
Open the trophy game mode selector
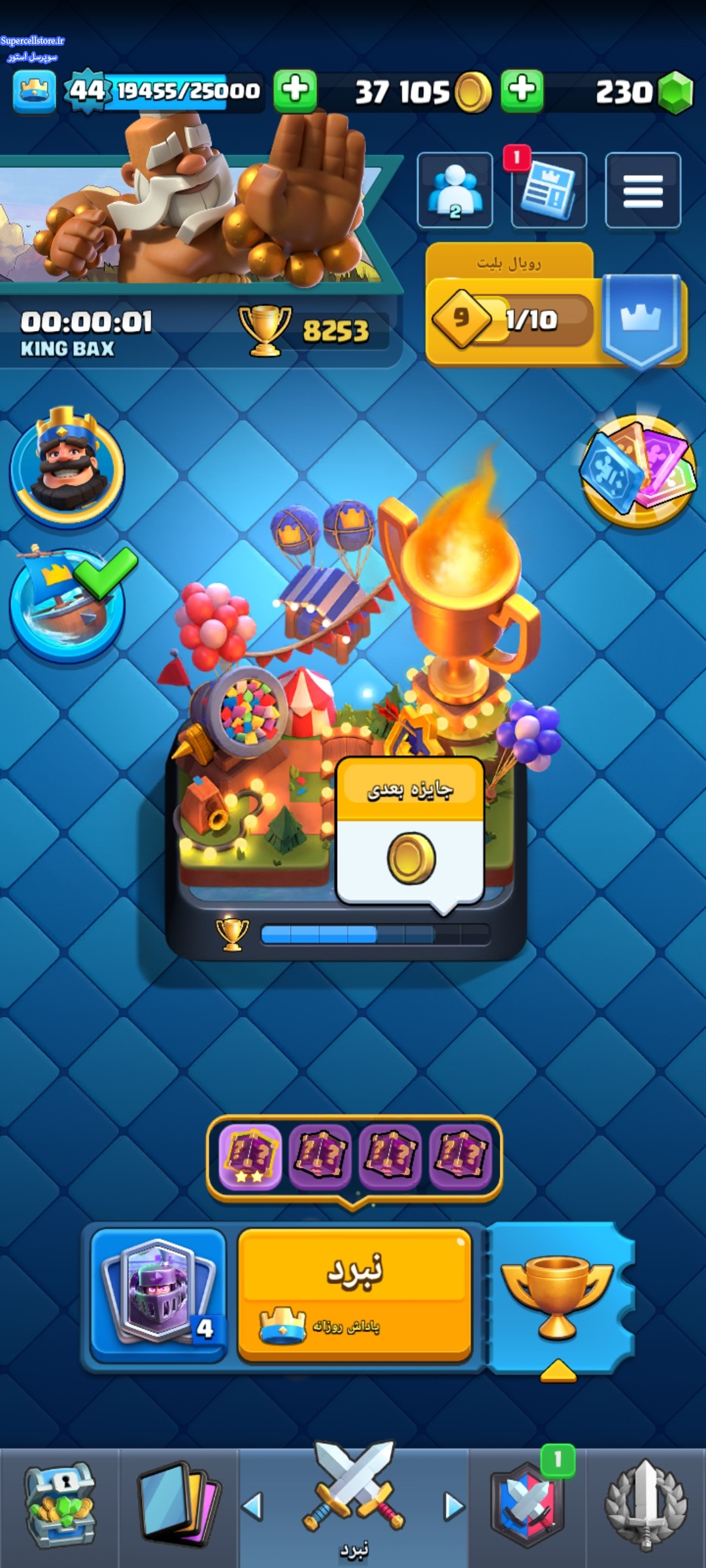tap(559, 1297)
